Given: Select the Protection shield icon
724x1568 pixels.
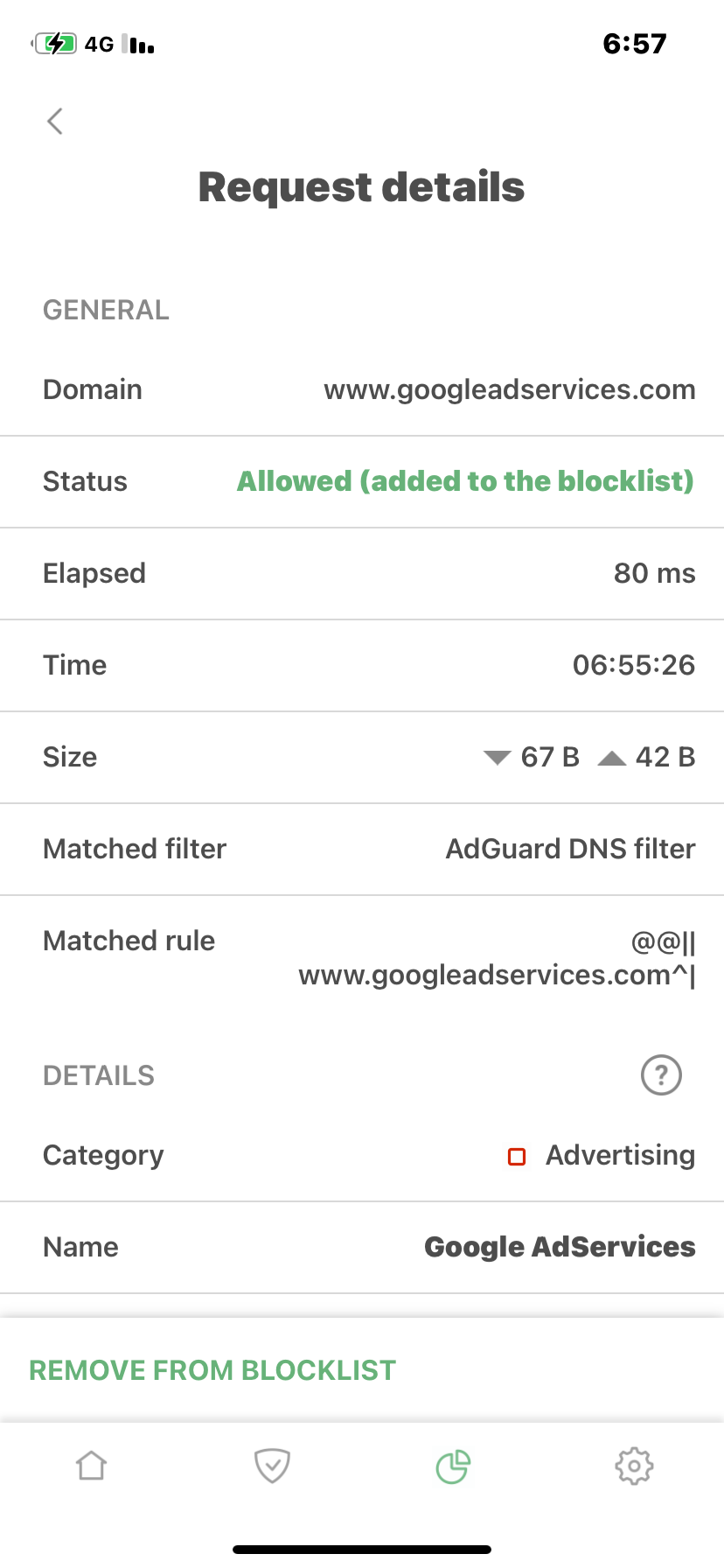Looking at the screenshot, I should pos(272,1466).
